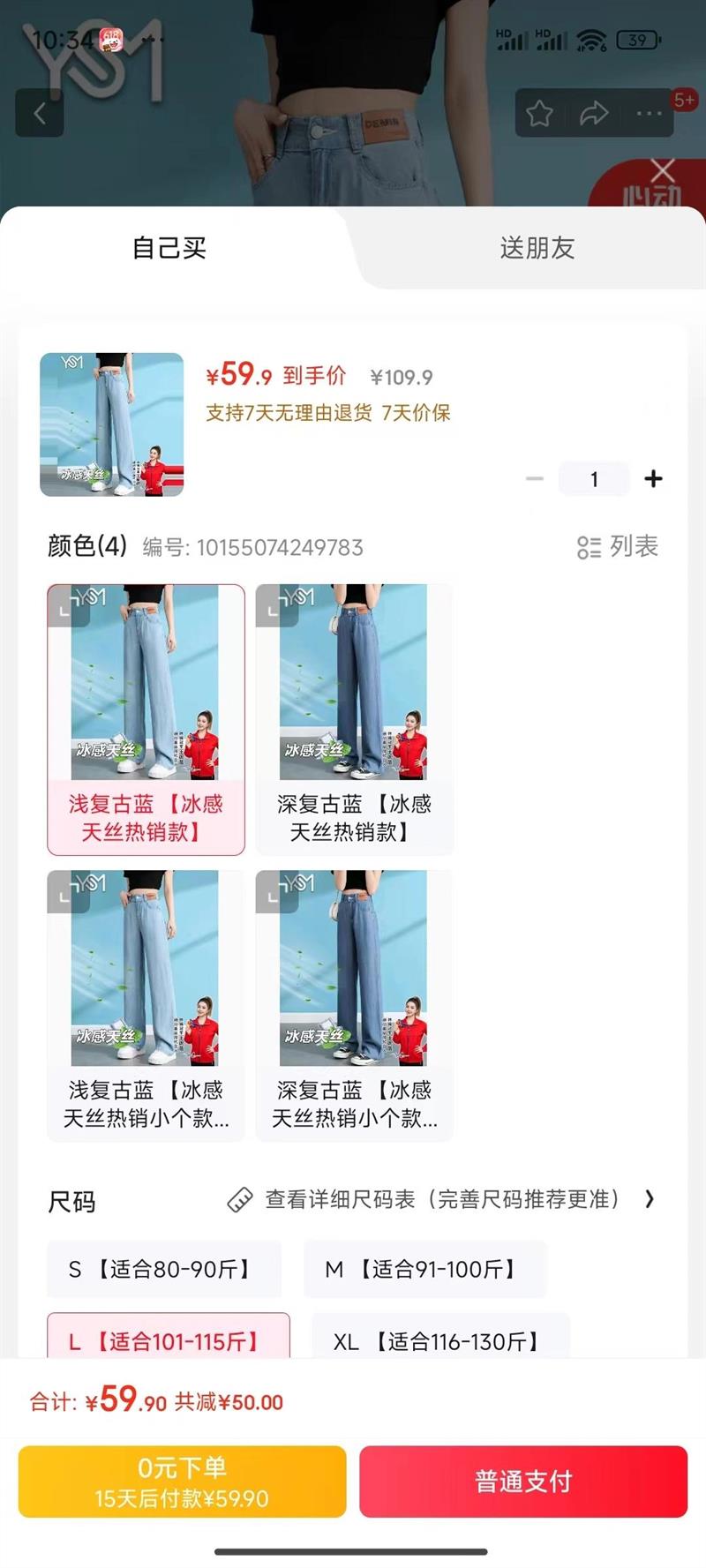The image size is (706, 1568).
Task: Choose 浅复古蓝 冰感天丝热销小个款 option
Action: point(146,1006)
